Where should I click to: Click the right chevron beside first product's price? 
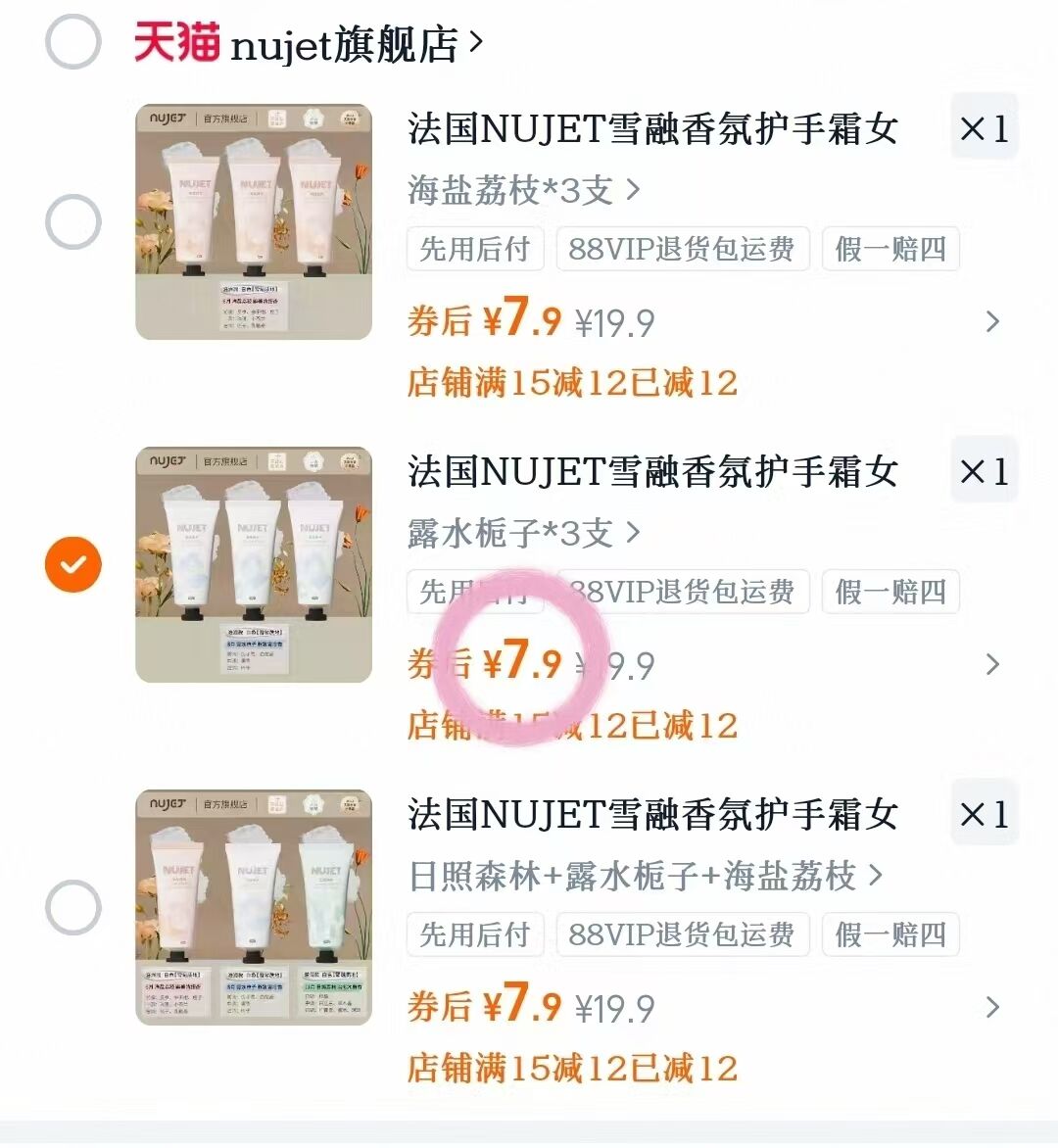click(x=991, y=322)
